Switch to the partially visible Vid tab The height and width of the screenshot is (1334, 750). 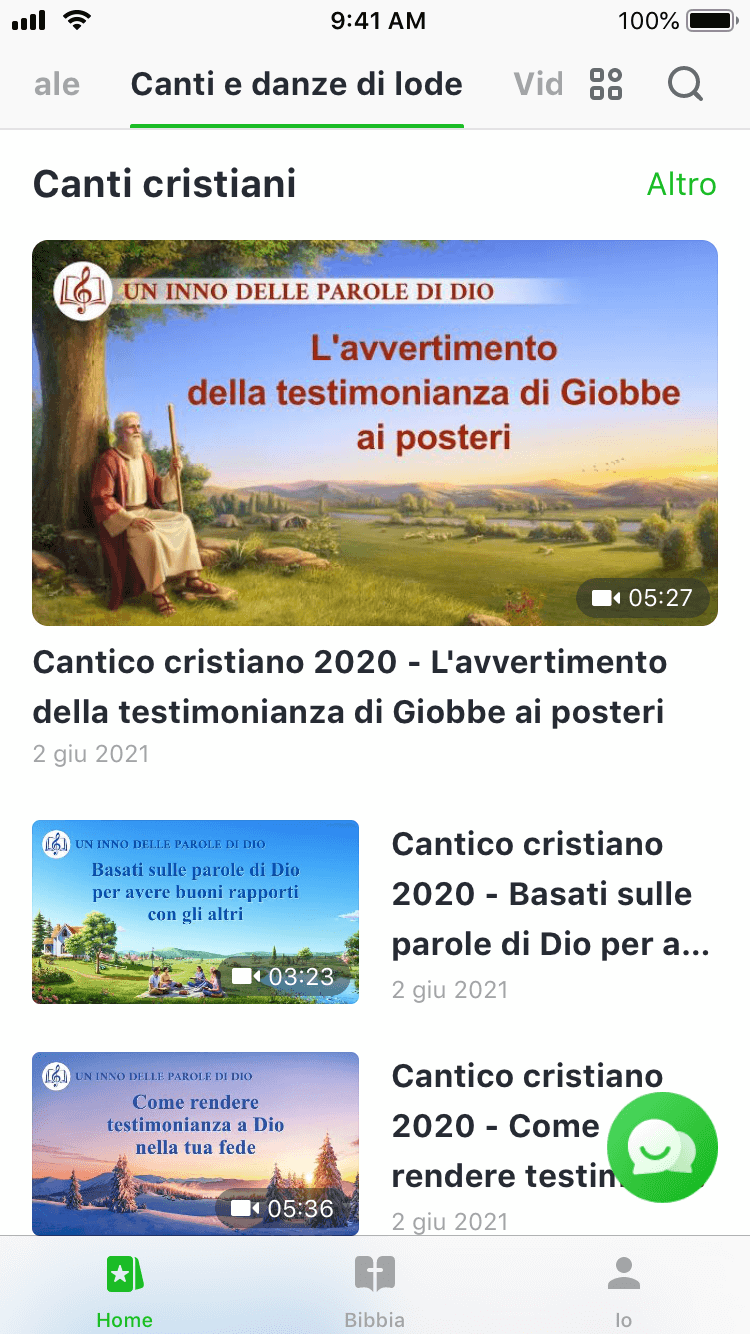point(539,84)
